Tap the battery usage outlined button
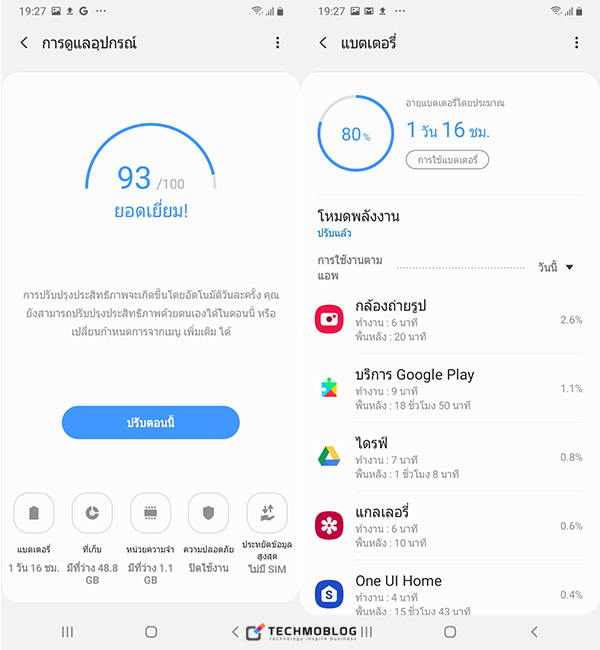Image resolution: width=600 pixels, height=650 pixels. click(447, 160)
